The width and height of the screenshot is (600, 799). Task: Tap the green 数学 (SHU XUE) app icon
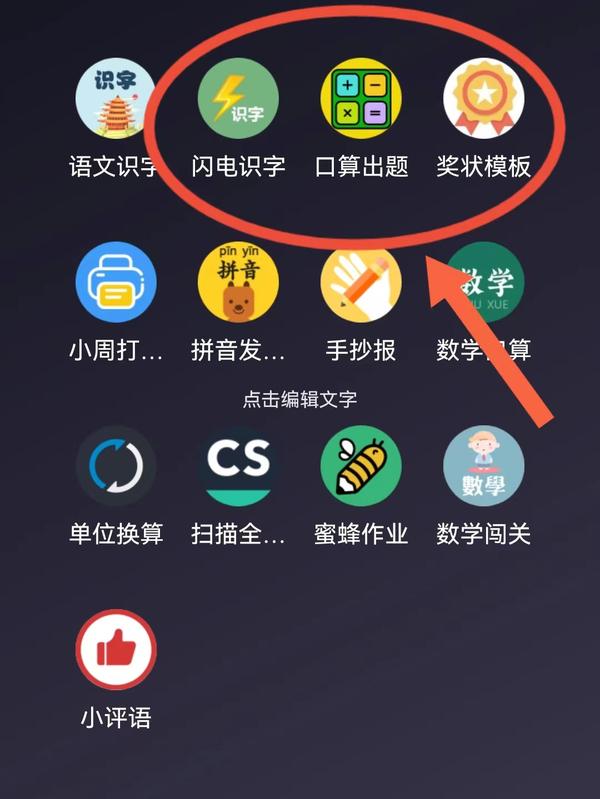(485, 282)
